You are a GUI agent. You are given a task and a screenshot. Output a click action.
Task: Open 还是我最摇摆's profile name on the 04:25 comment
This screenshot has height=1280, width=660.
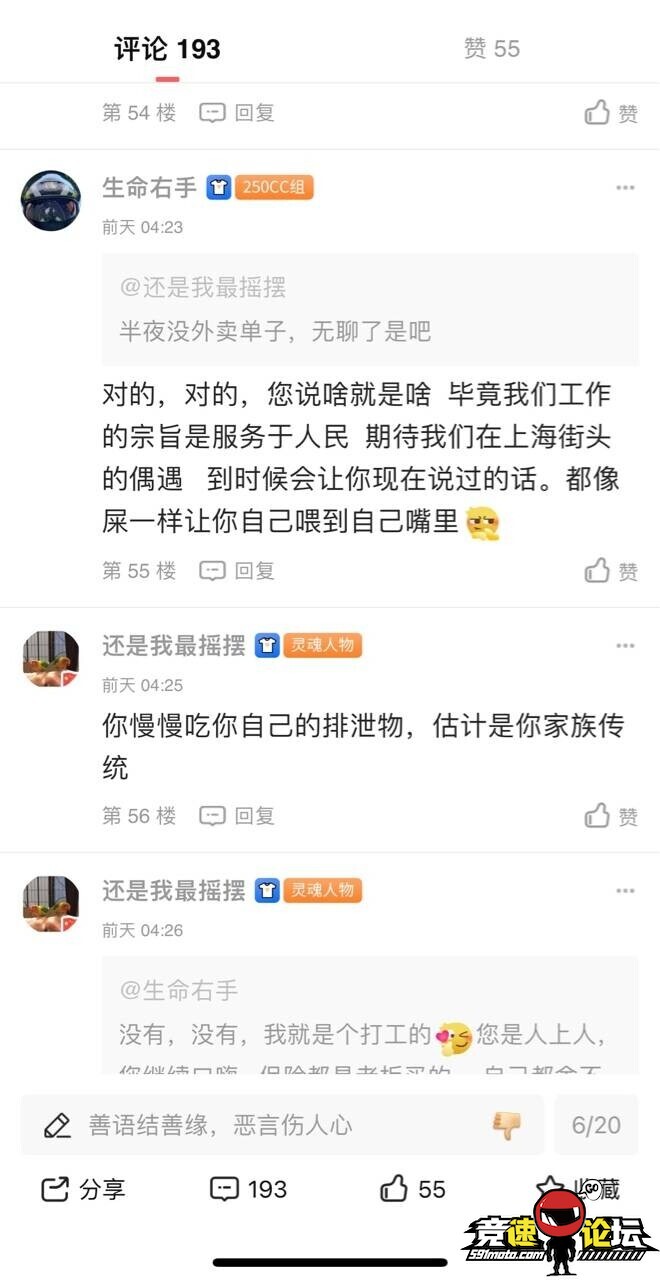coord(173,646)
